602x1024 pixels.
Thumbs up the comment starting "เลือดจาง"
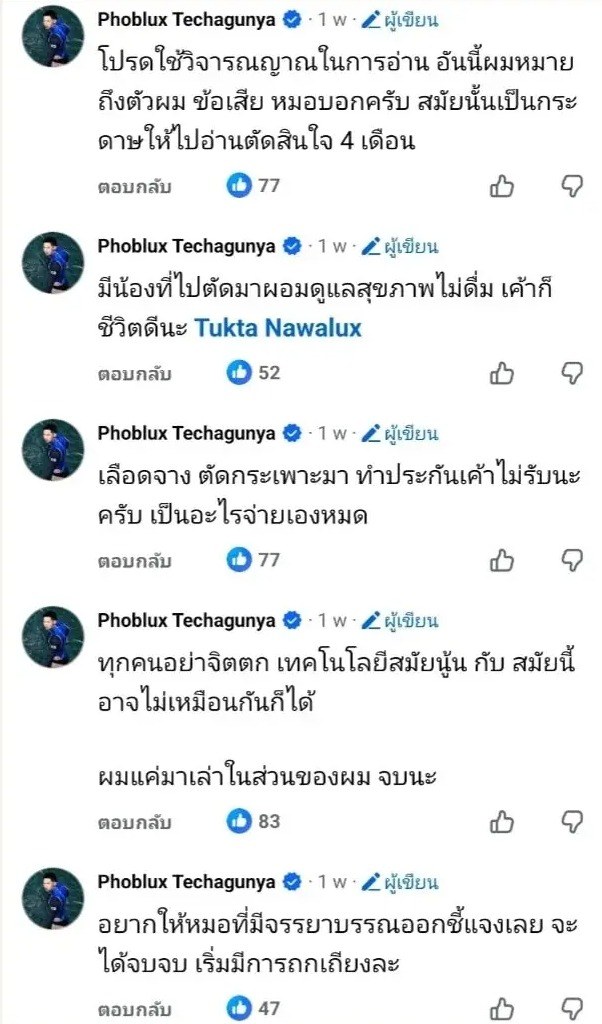coord(502,560)
